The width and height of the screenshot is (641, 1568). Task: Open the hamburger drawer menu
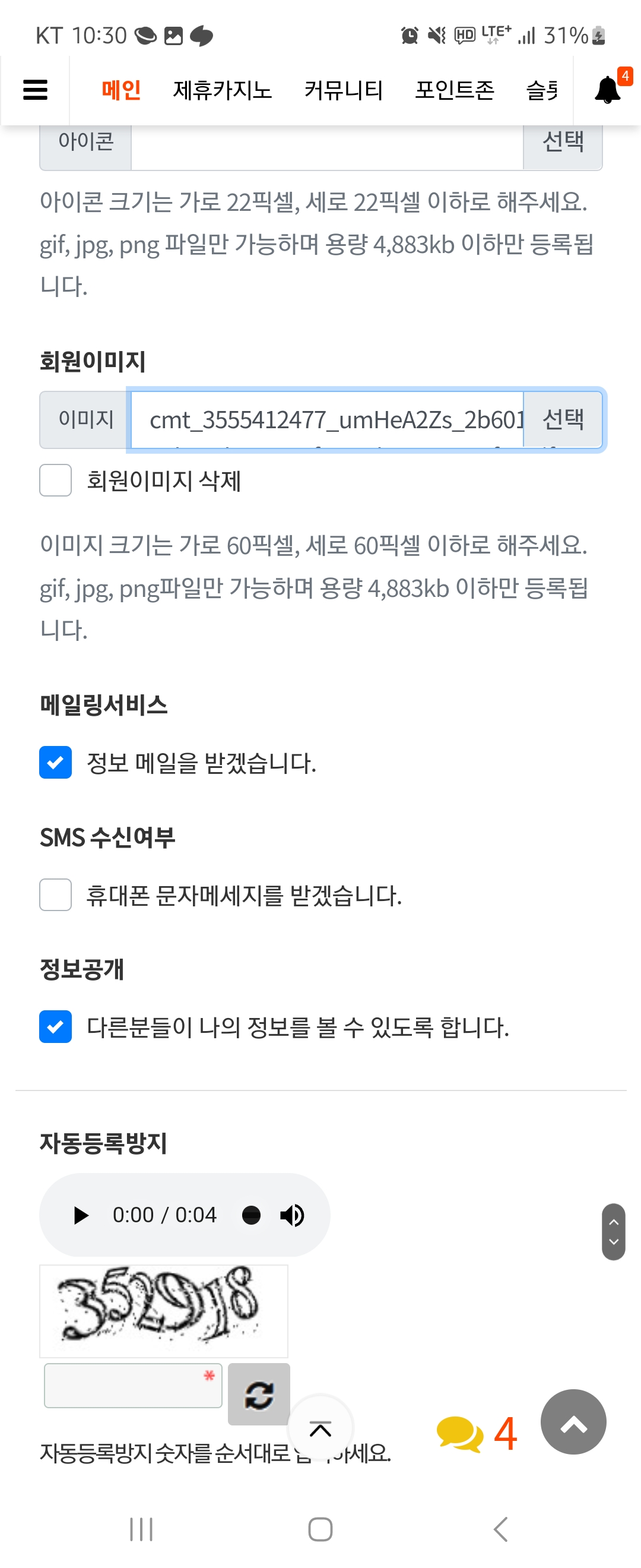pos(35,90)
